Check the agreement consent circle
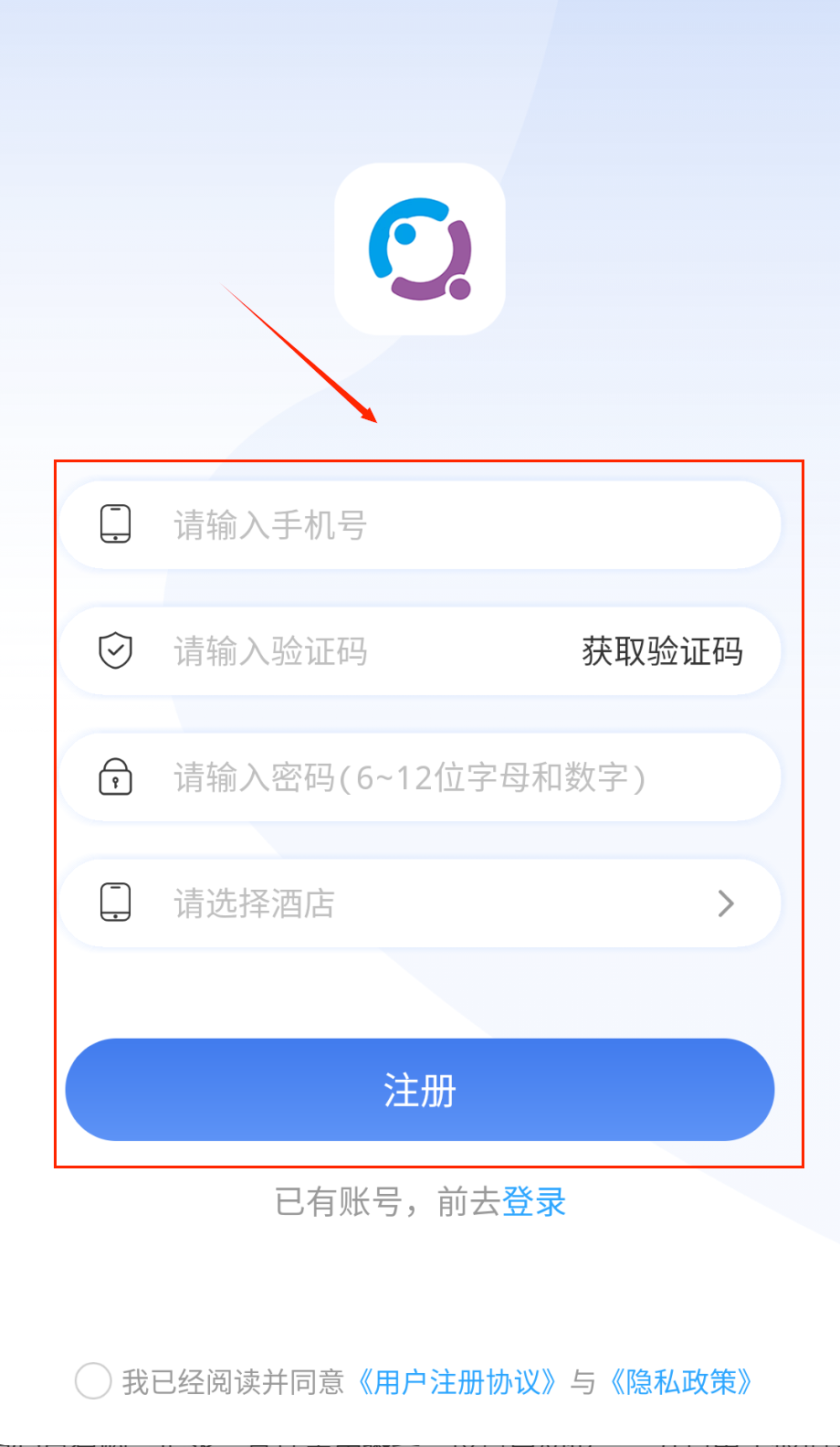The image size is (840, 1447). 93,1381
